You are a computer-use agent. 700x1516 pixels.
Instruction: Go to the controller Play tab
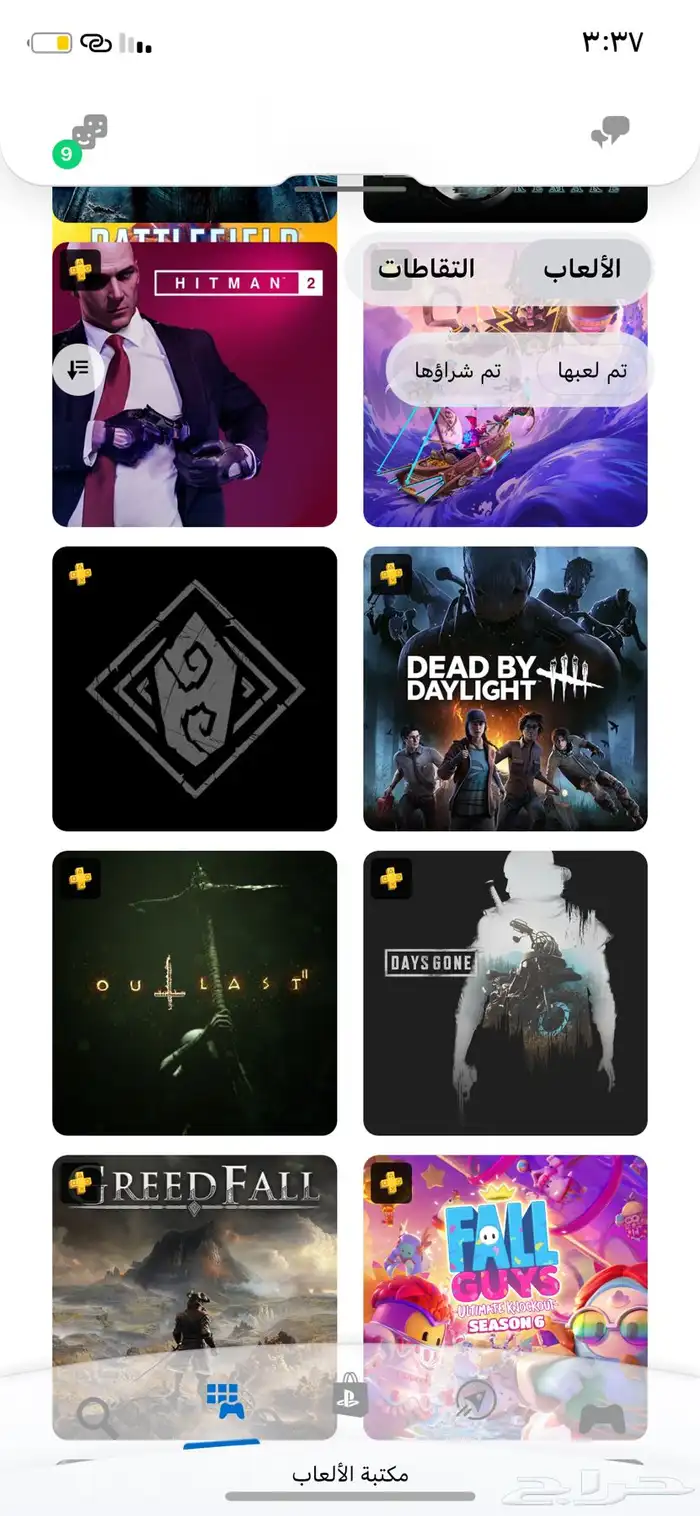point(602,1417)
